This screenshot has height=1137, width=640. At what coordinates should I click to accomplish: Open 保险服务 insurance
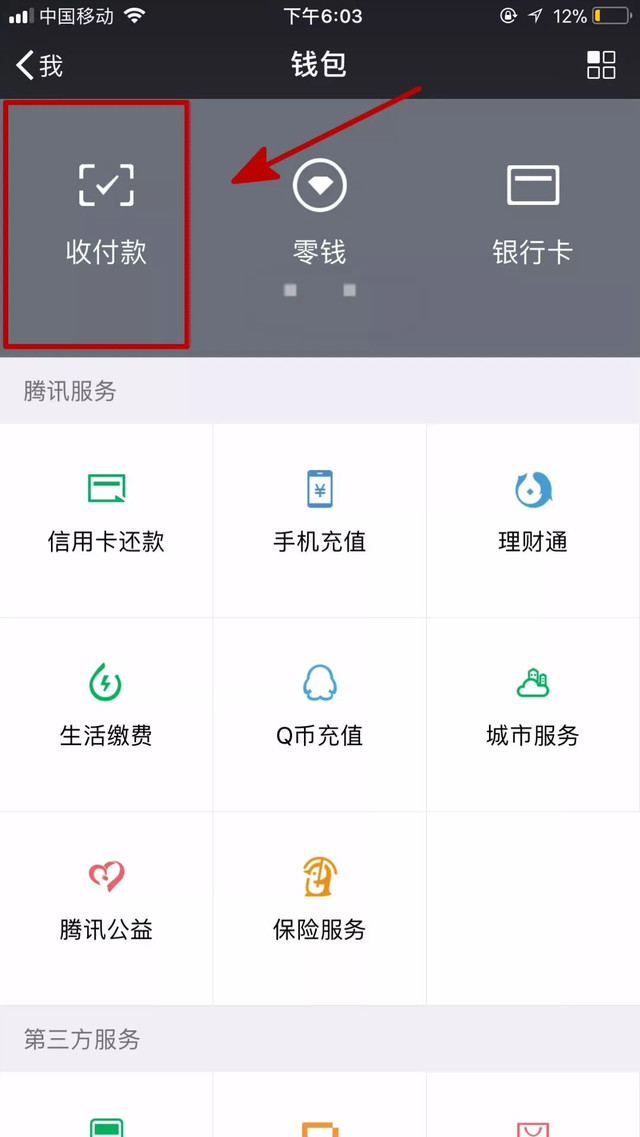coord(320,909)
